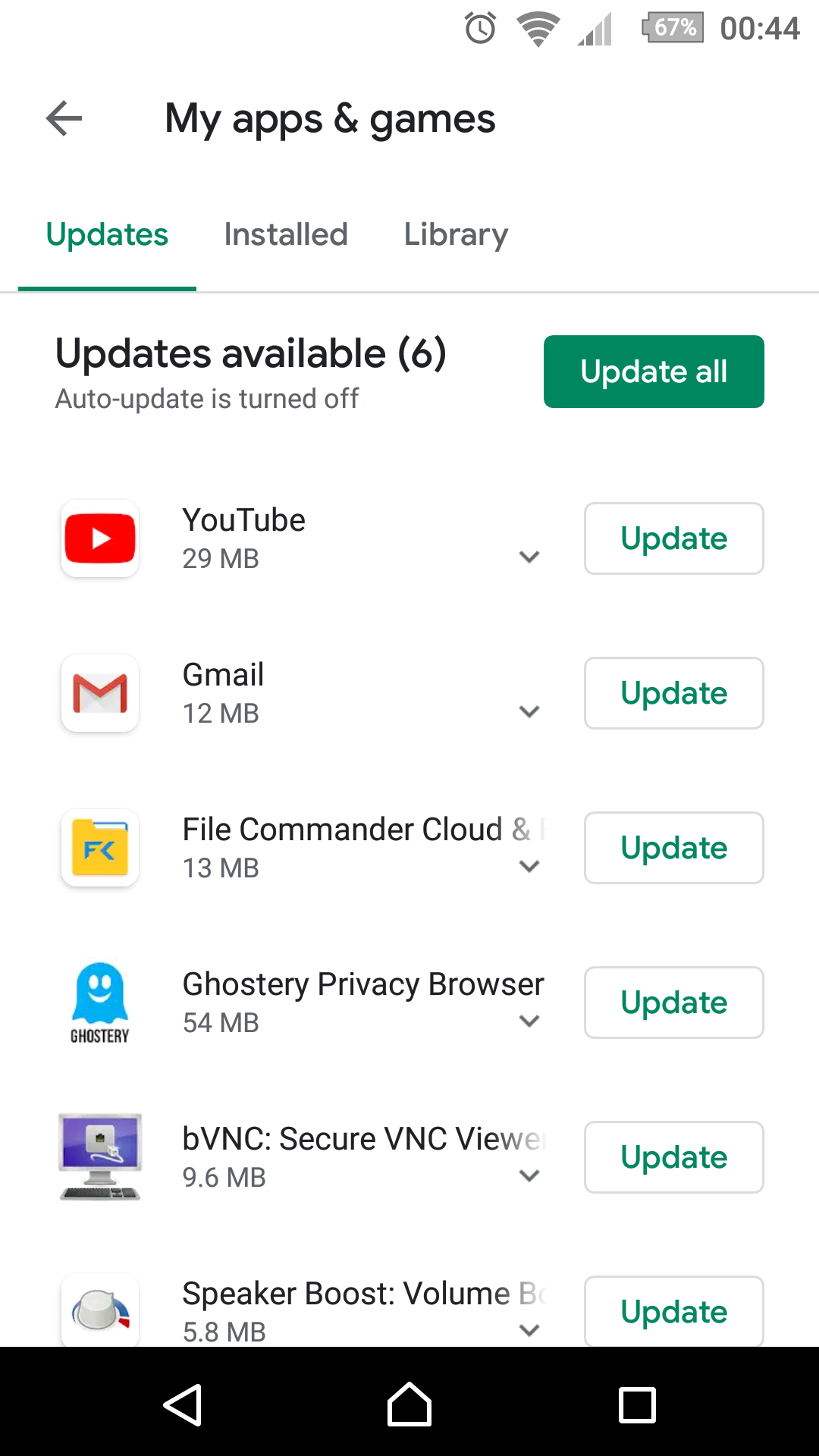The width and height of the screenshot is (819, 1456).
Task: Expand the YouTube update details chevron
Action: pyautogui.click(x=529, y=557)
